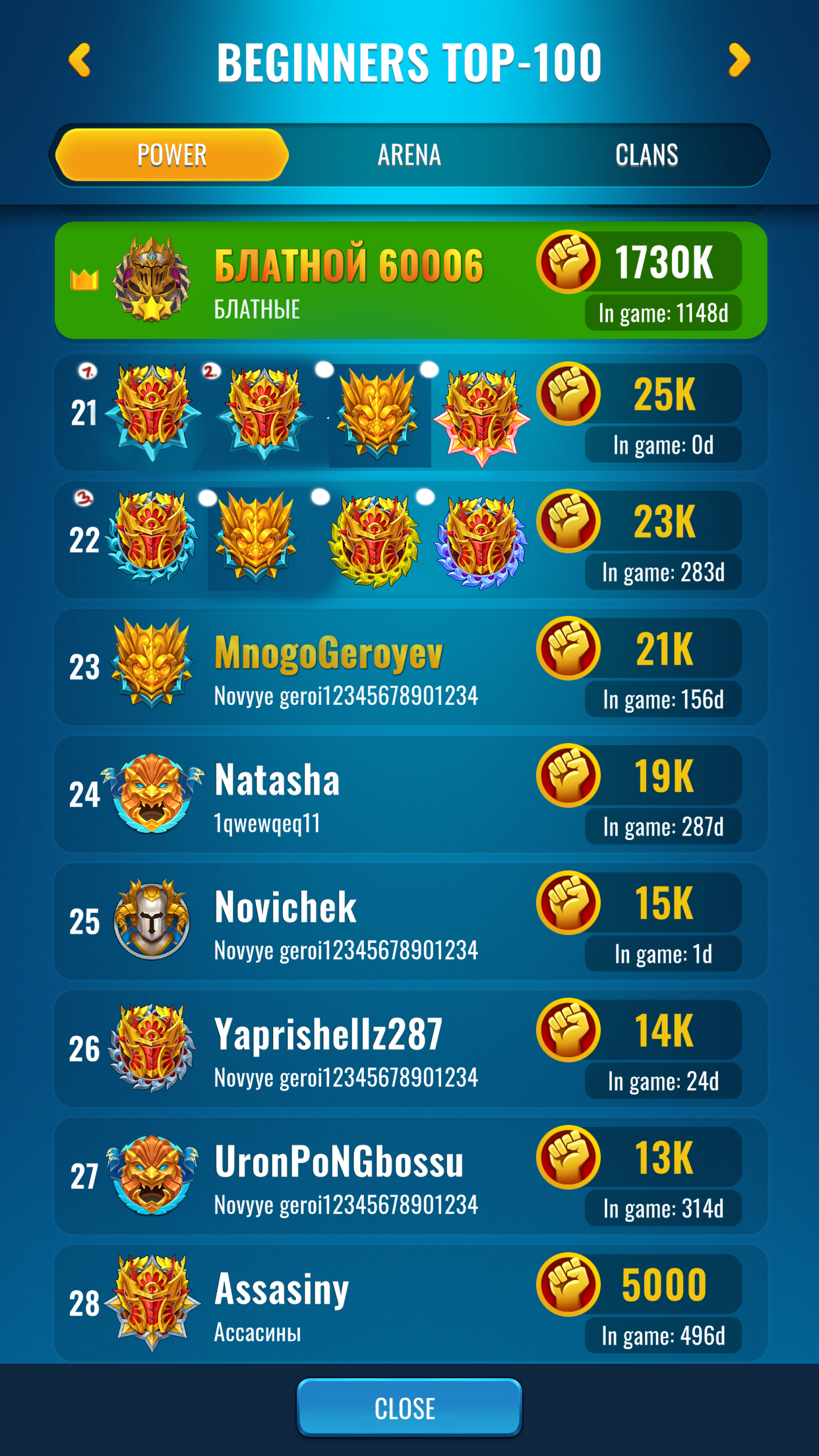View UronPoNGbossu's profile

coord(410,1176)
